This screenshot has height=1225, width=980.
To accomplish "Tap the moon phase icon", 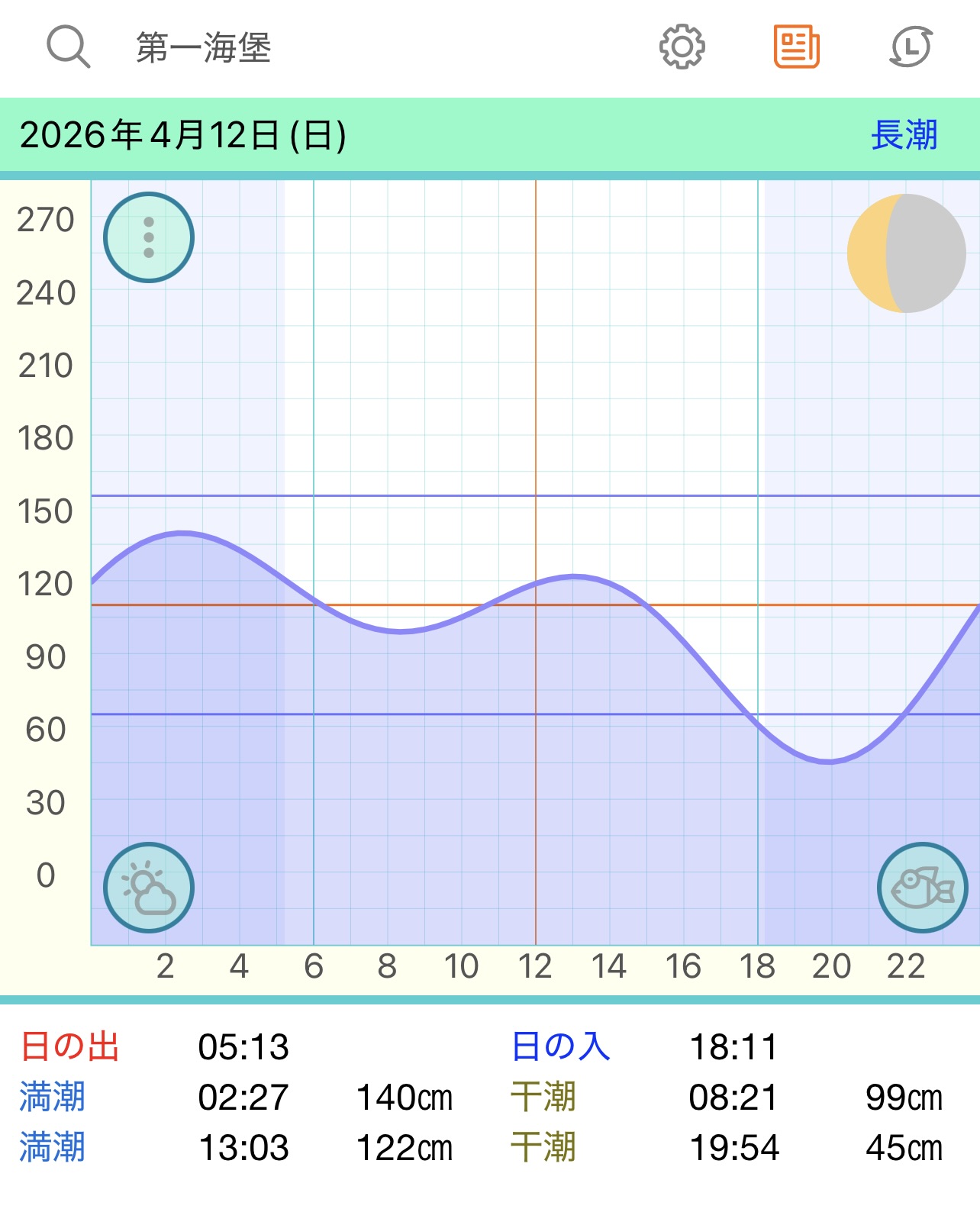I will point(907,253).
